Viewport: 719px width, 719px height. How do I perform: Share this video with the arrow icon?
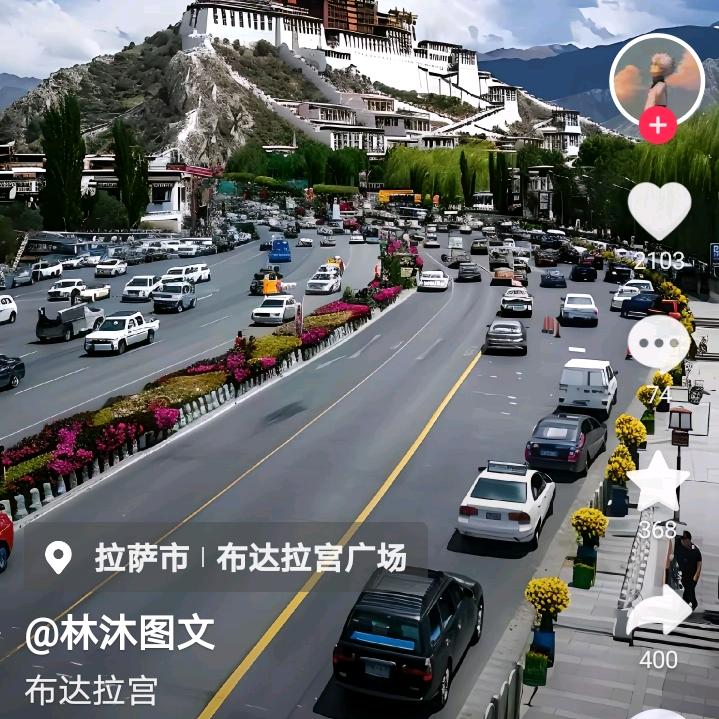point(658,610)
